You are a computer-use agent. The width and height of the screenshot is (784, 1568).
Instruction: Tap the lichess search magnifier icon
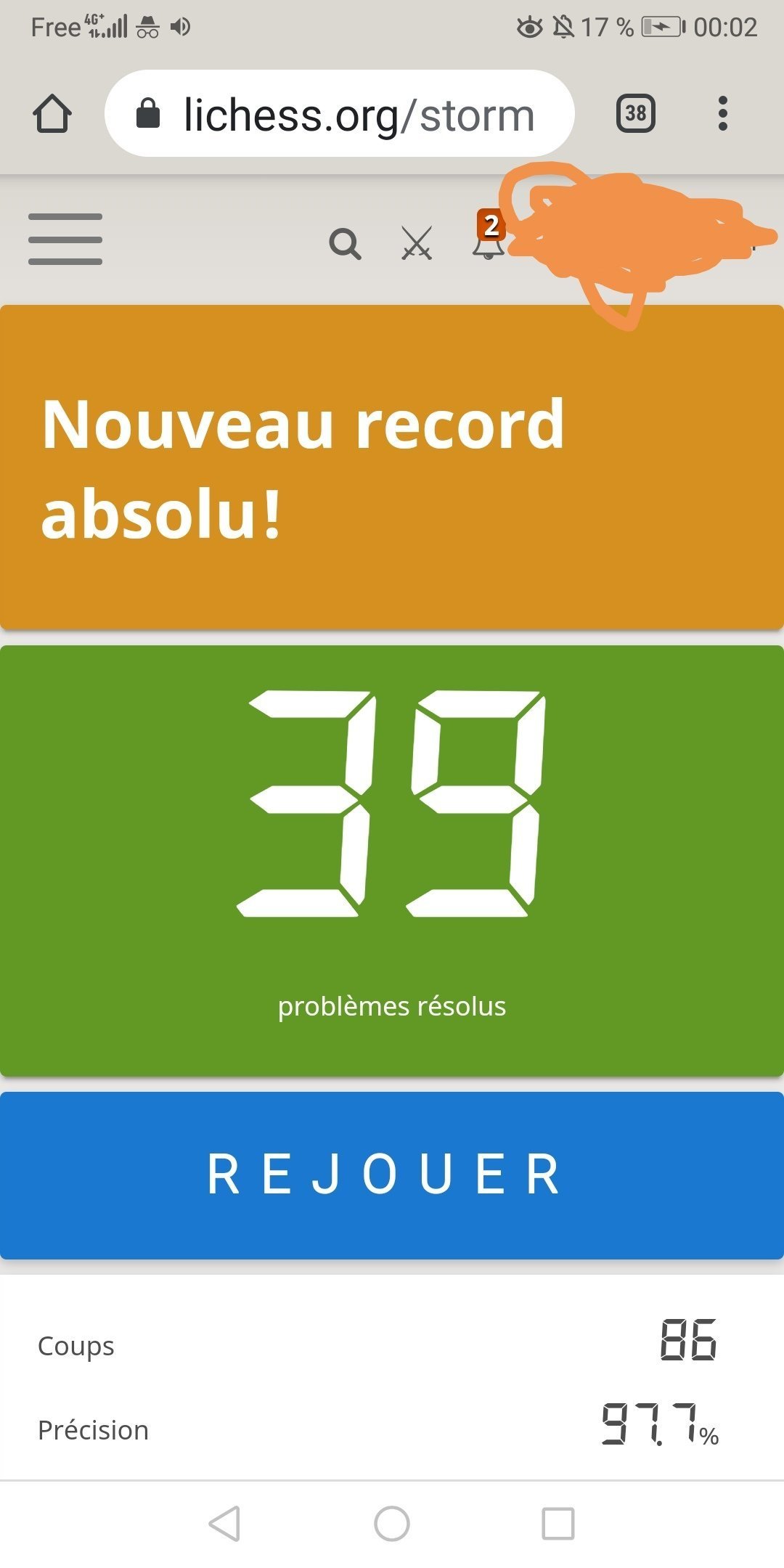tap(346, 244)
